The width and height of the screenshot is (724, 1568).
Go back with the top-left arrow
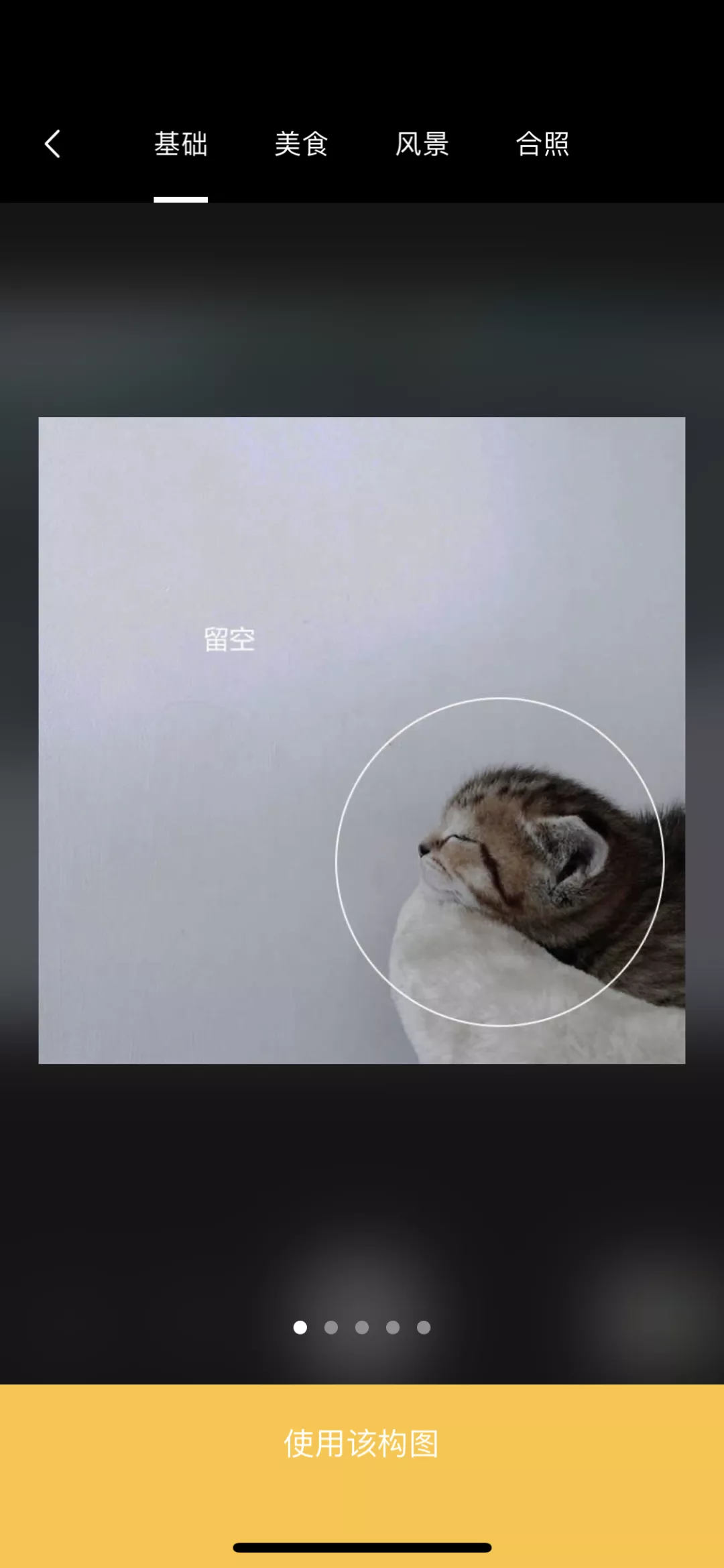coord(52,144)
